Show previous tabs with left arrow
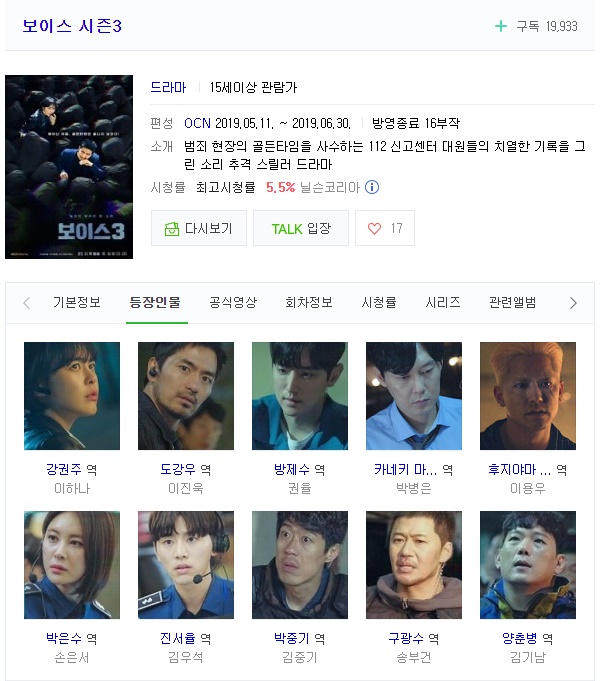 pyautogui.click(x=27, y=303)
